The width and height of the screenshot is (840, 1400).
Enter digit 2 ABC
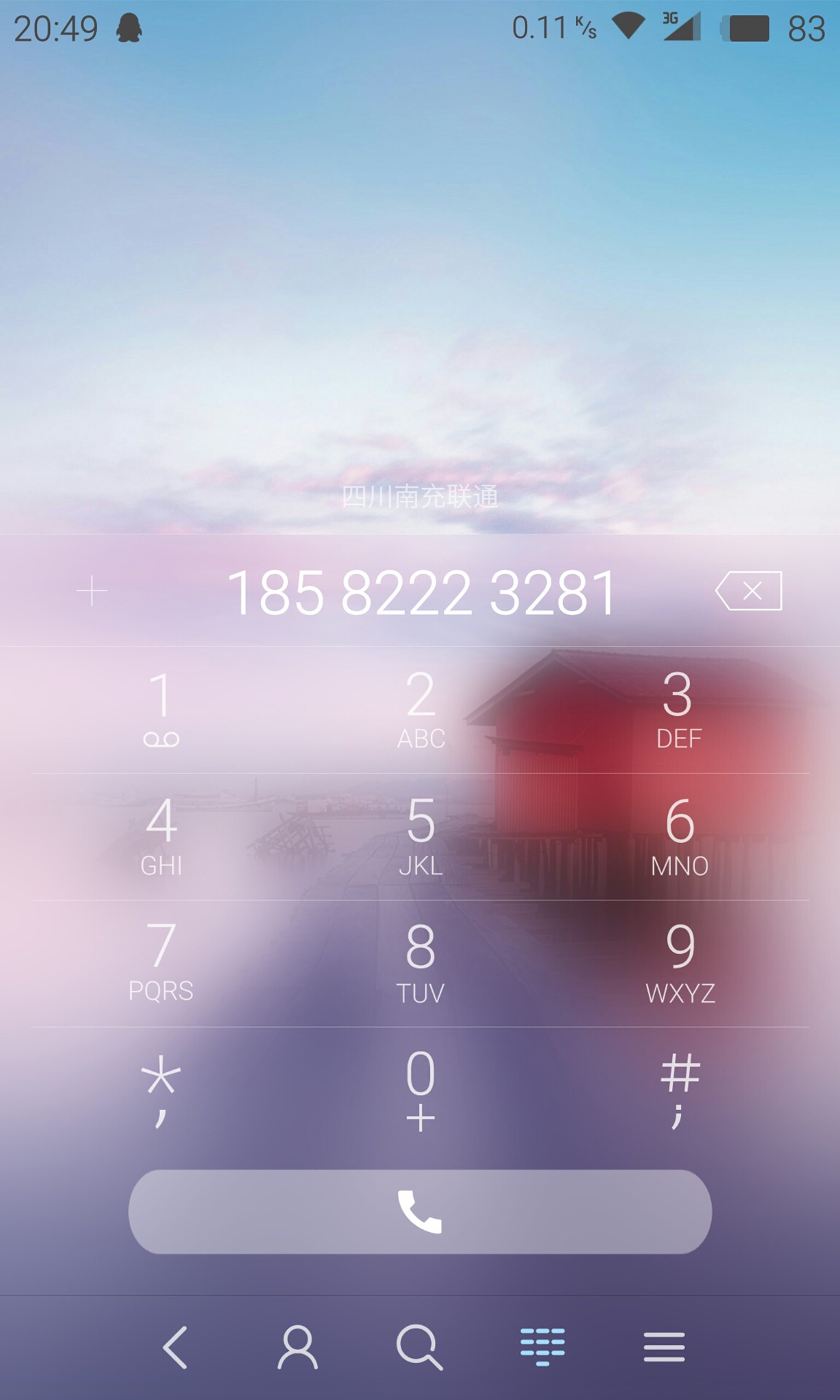[421, 710]
